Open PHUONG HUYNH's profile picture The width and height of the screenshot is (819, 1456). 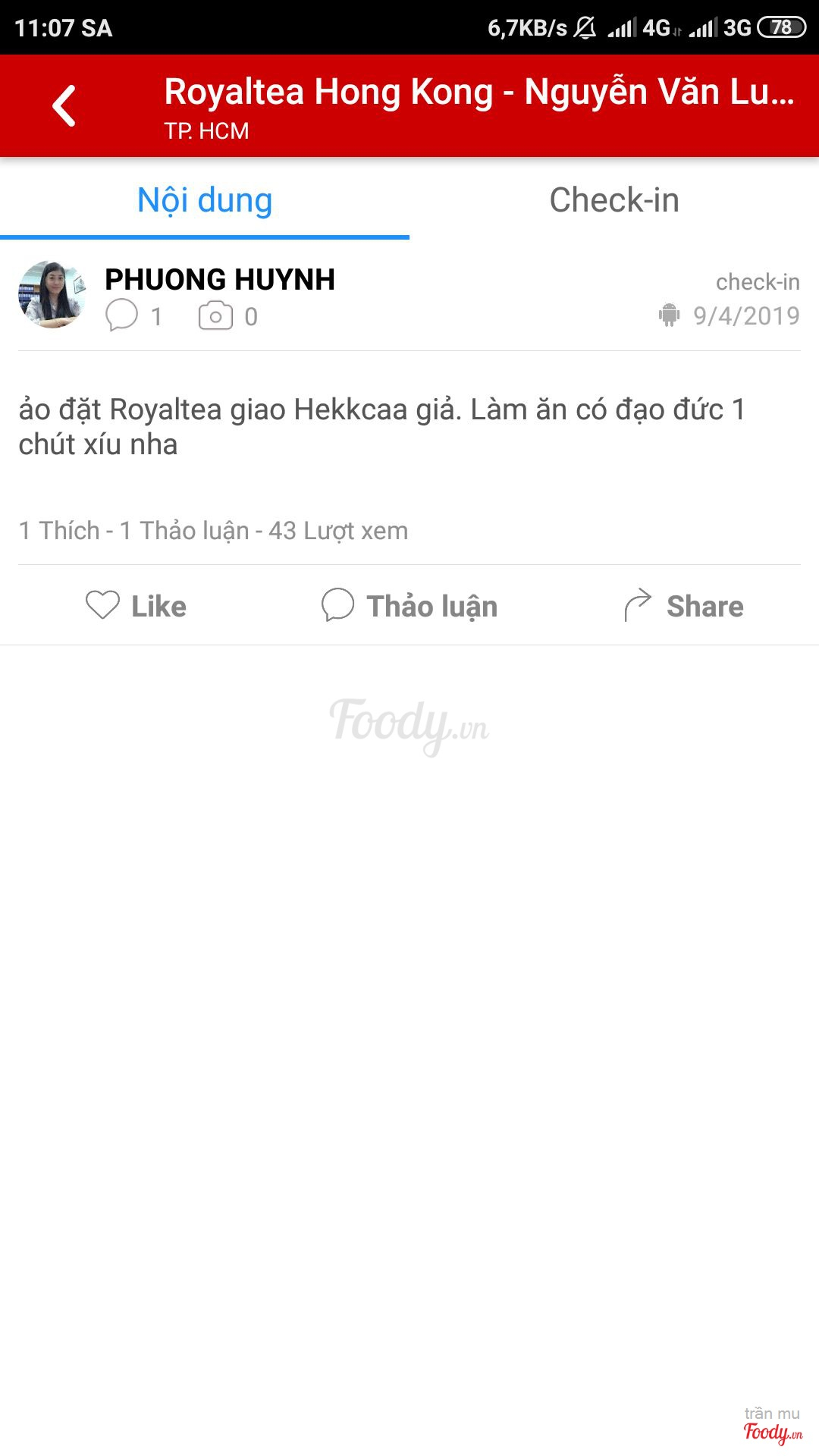click(52, 295)
